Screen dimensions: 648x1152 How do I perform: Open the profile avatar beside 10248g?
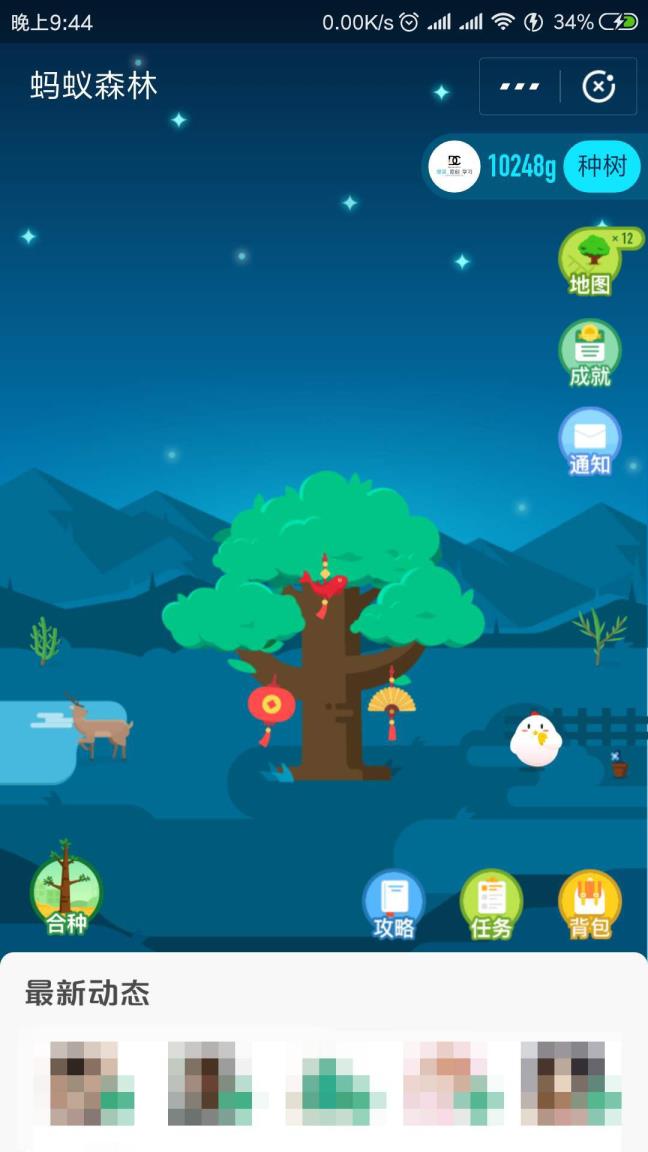point(455,167)
